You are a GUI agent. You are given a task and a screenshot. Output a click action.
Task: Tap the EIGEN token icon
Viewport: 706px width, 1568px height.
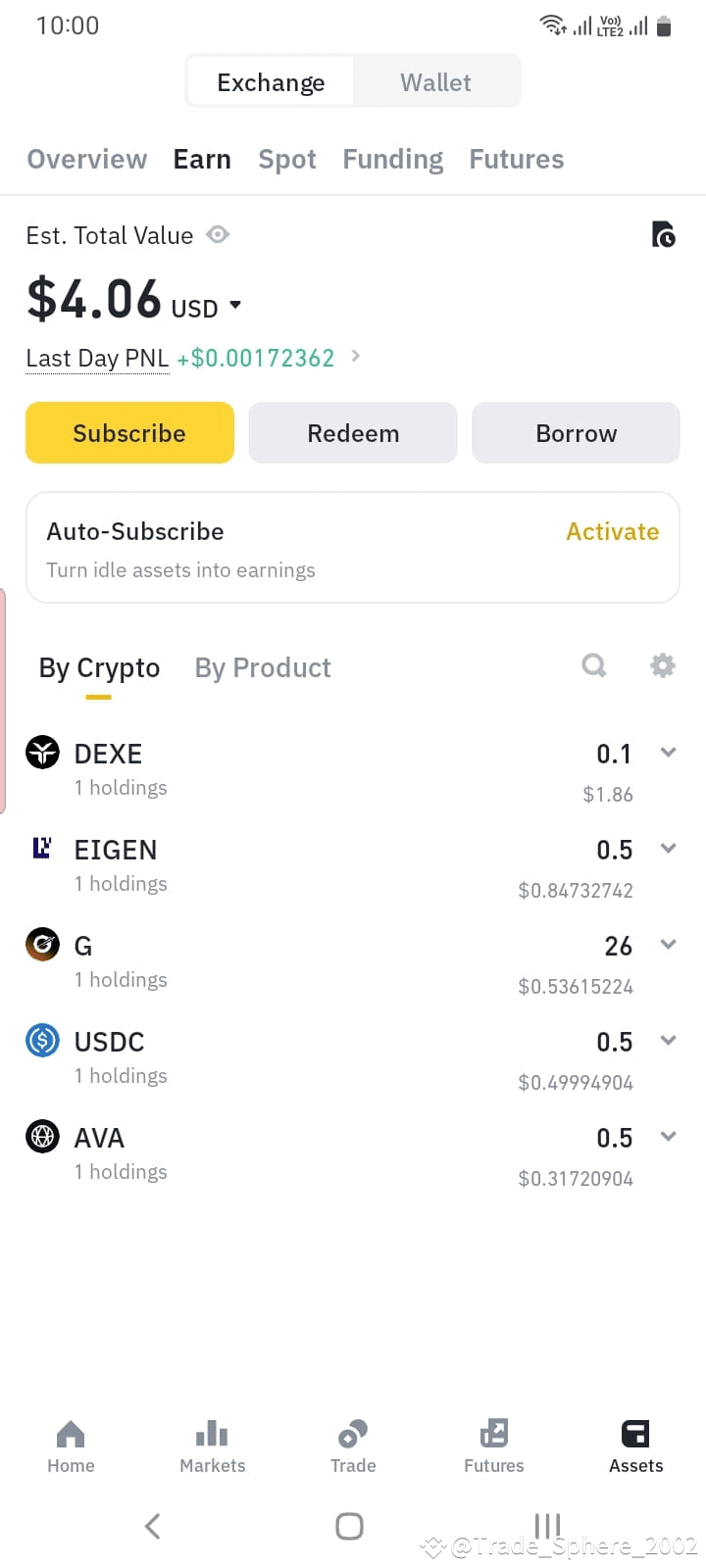42,849
